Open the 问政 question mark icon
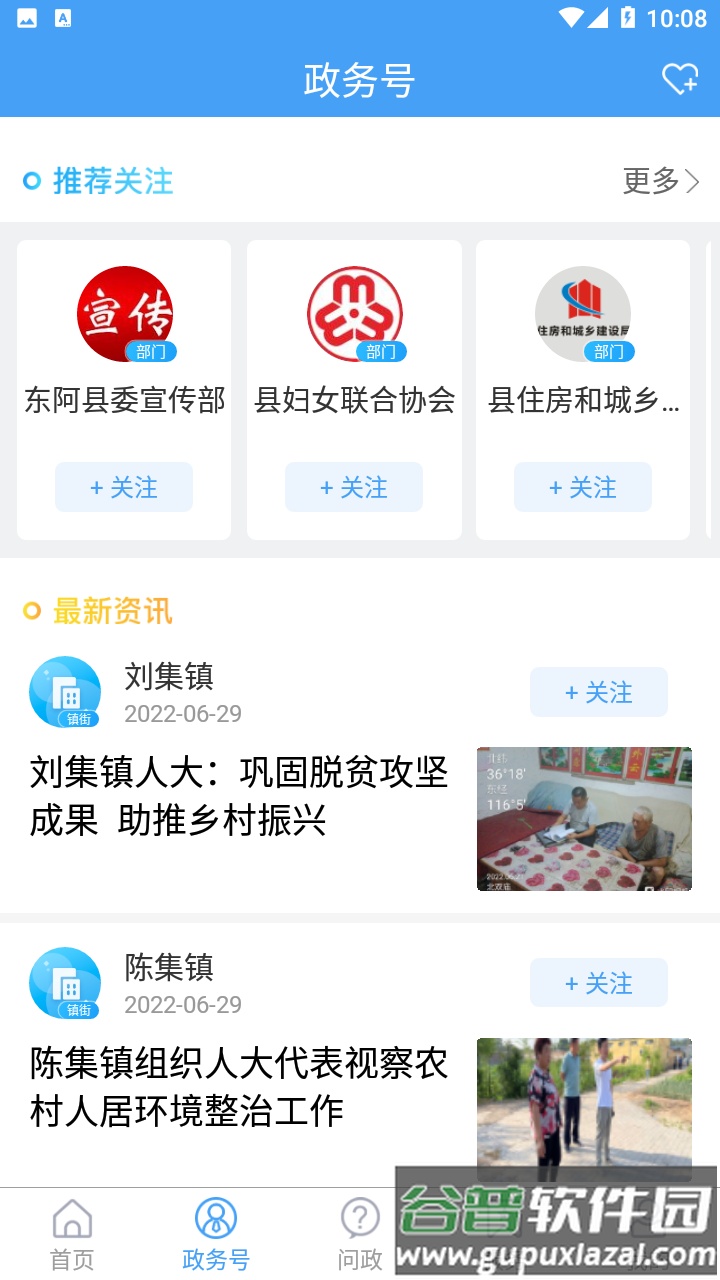Screen dimensions: 720x1280 358,1218
